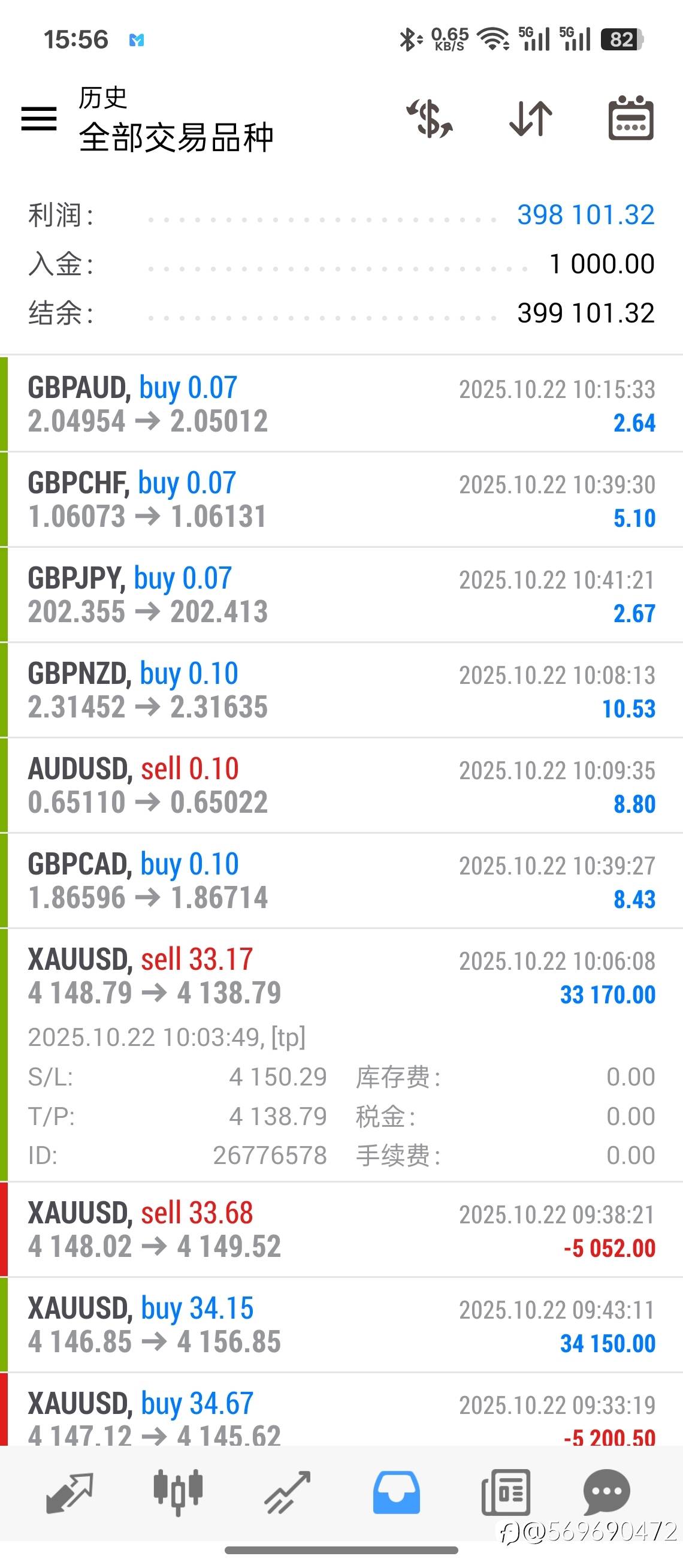
Task: Select the GBPCHF buy trade record
Action: click(340, 499)
